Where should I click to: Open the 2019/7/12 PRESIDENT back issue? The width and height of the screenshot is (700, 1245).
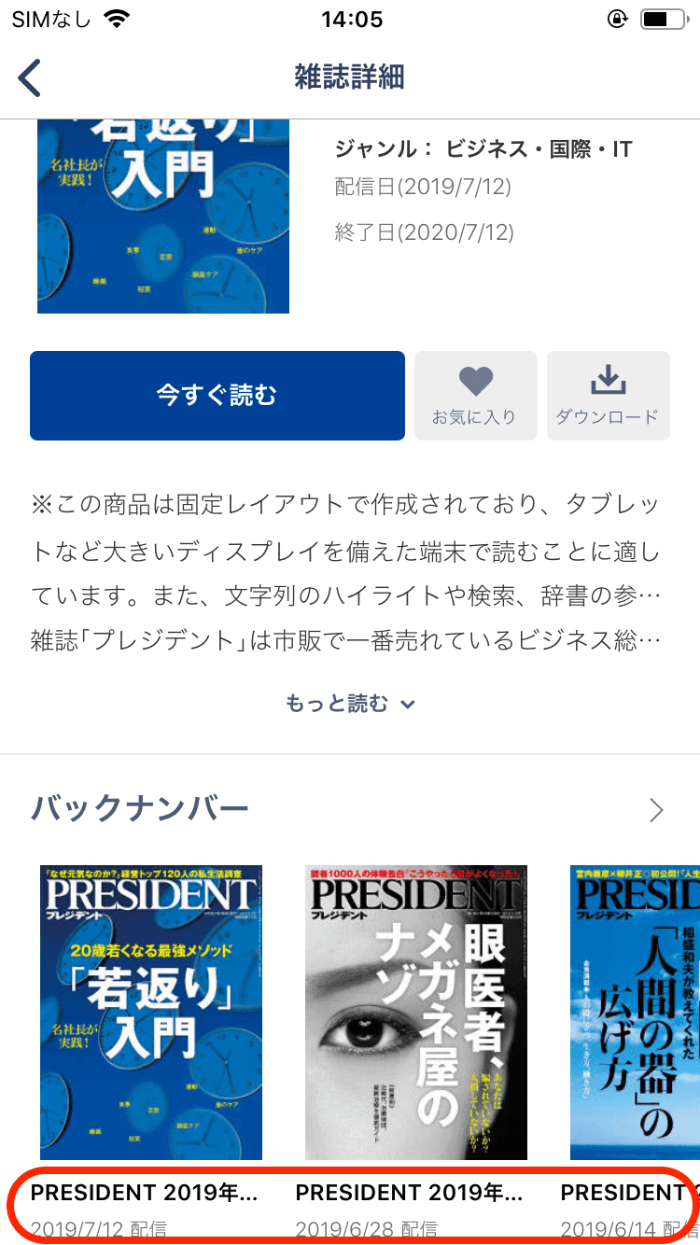coord(151,1012)
